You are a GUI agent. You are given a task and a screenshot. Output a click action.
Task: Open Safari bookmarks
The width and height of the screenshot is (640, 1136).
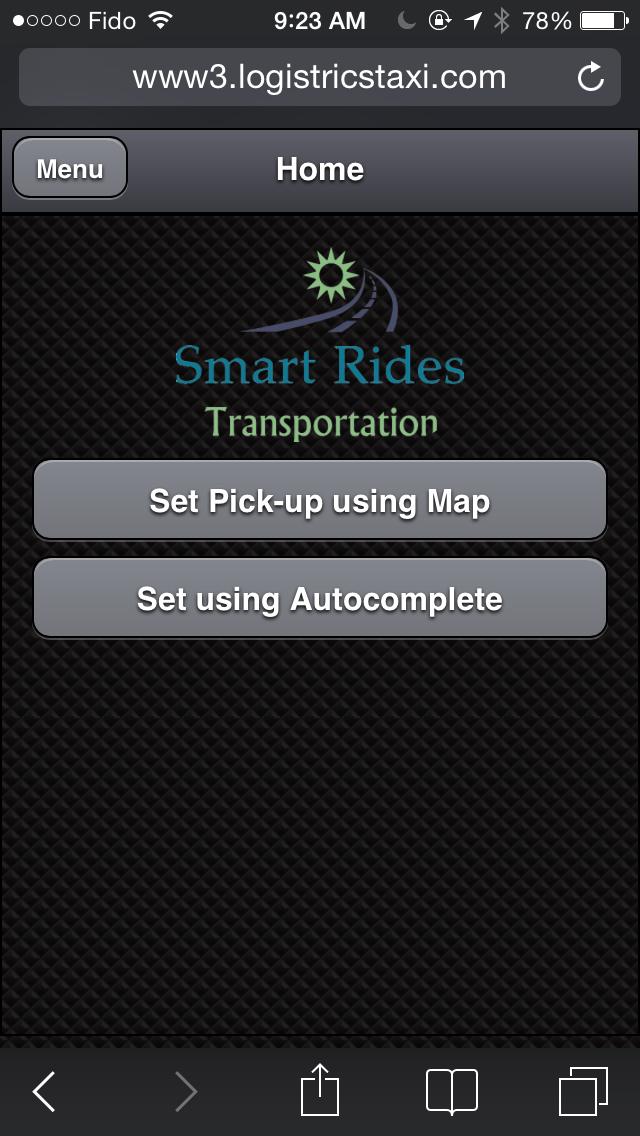pyautogui.click(x=451, y=1091)
